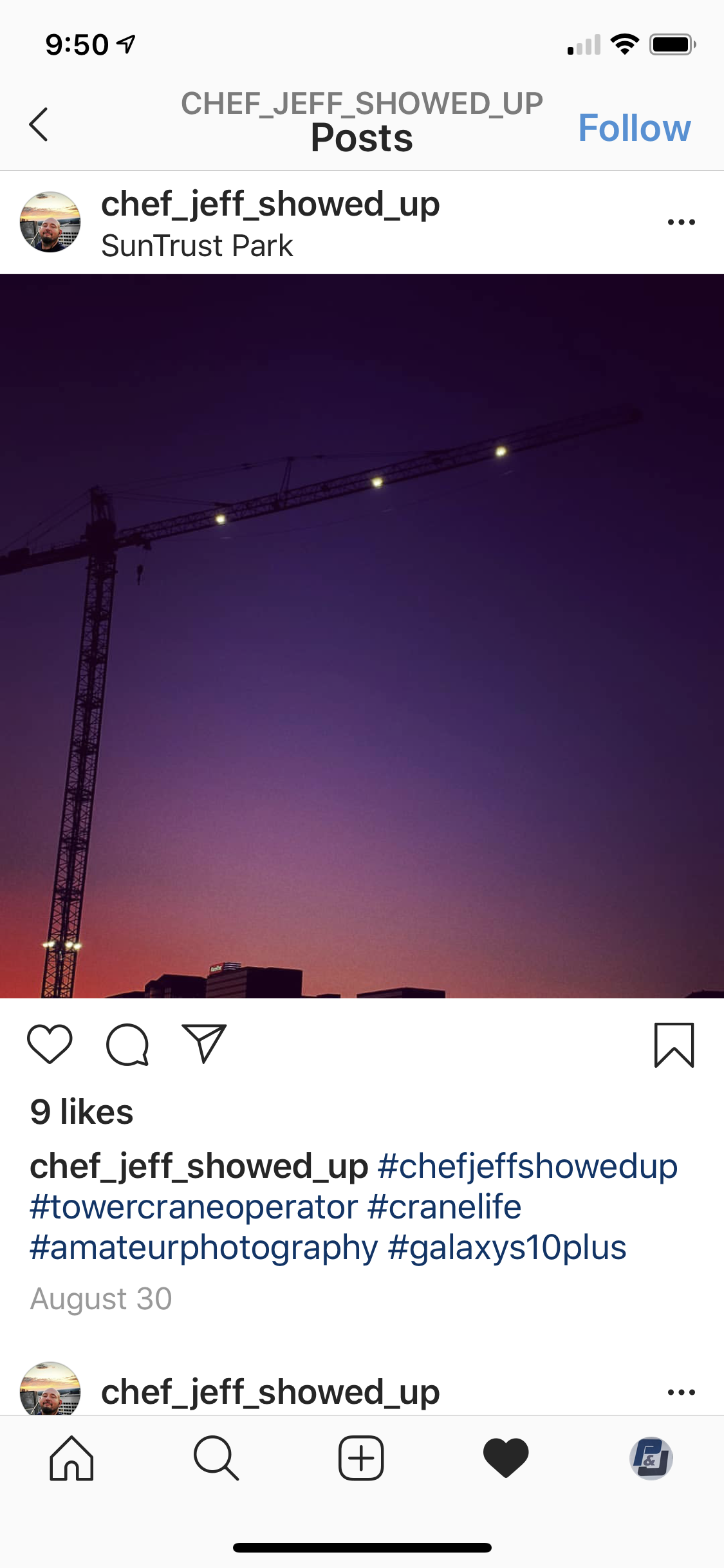Open the #galaxys10plus hashtag
This screenshot has height=1568, width=724.
coord(507,1247)
